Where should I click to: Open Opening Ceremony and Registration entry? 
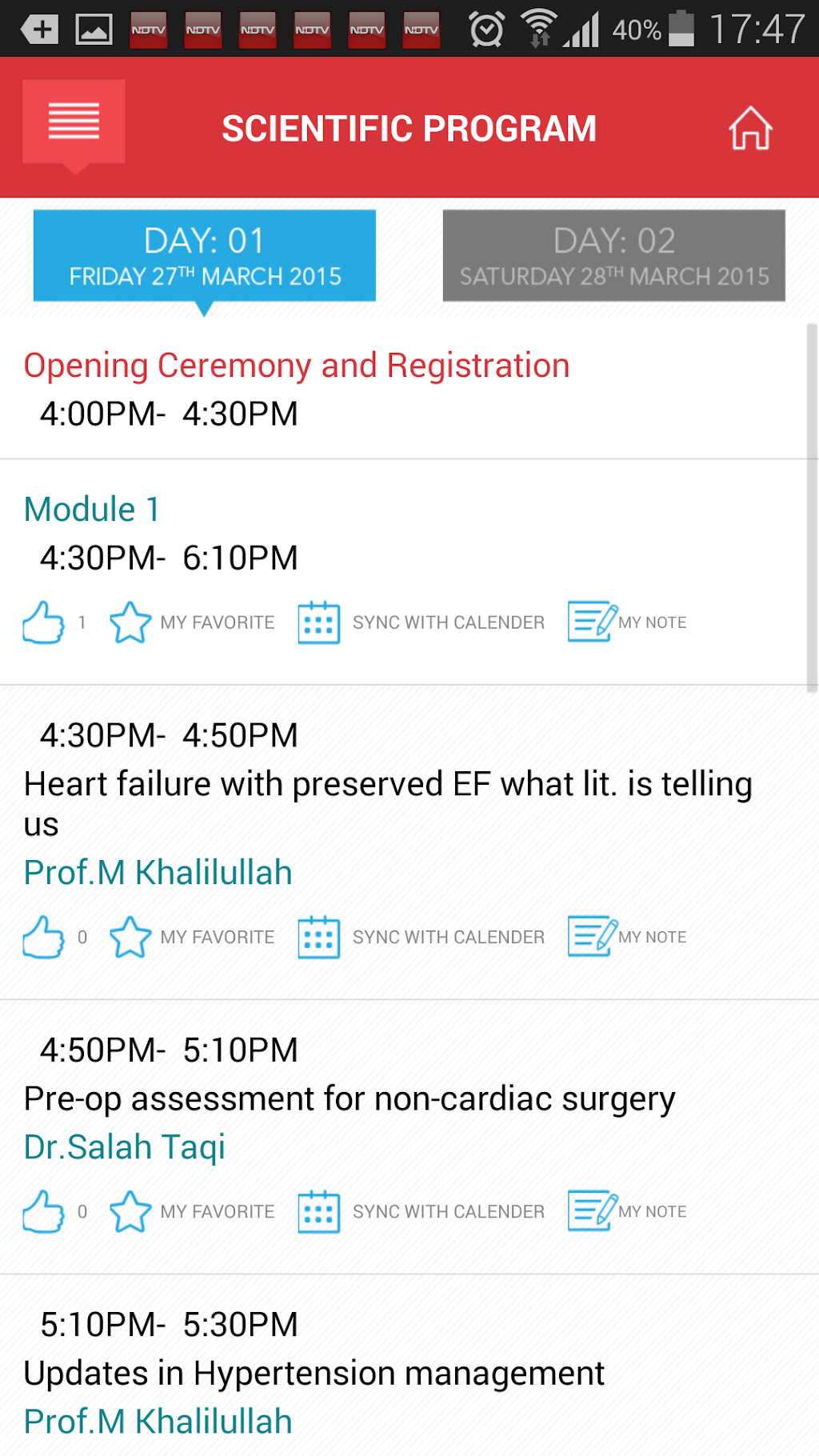click(x=296, y=366)
